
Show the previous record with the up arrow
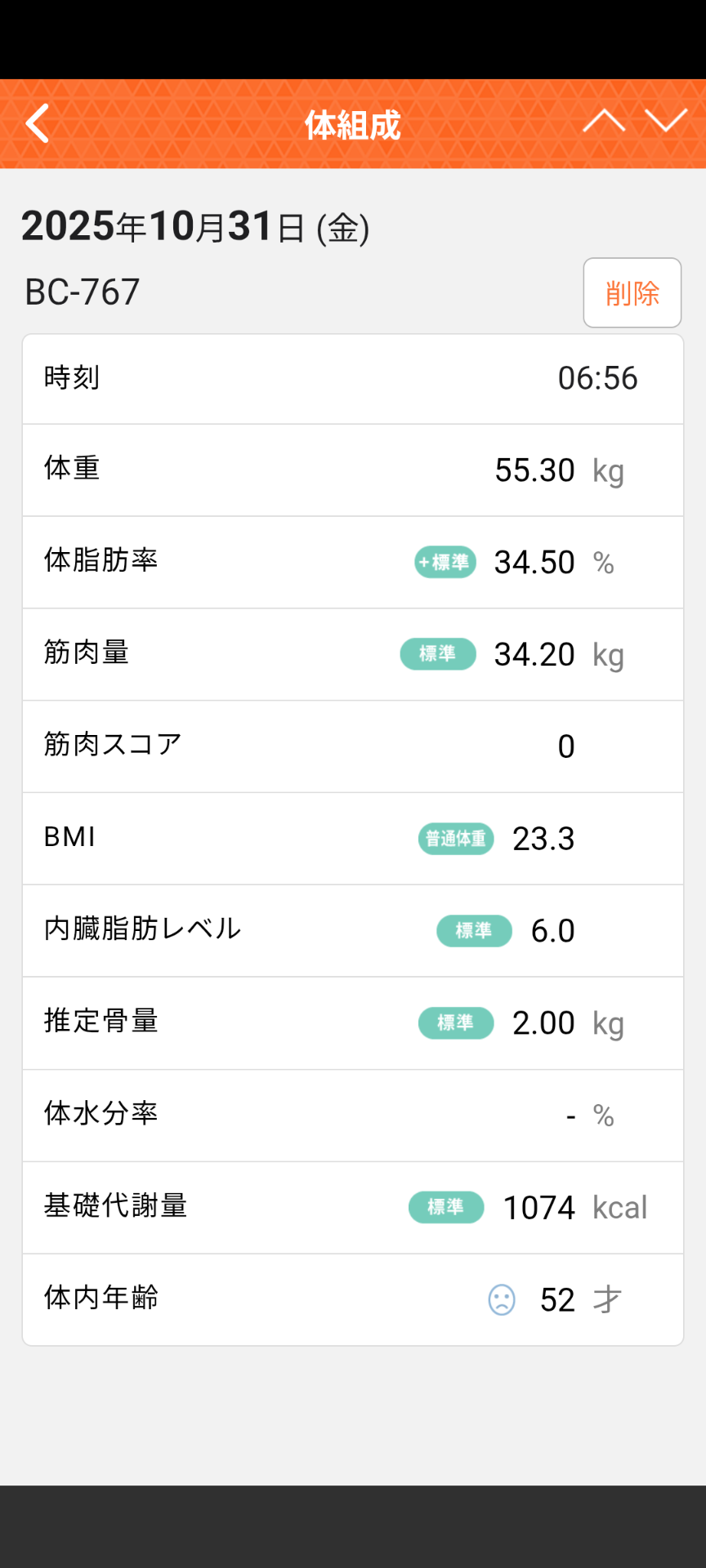point(604,122)
